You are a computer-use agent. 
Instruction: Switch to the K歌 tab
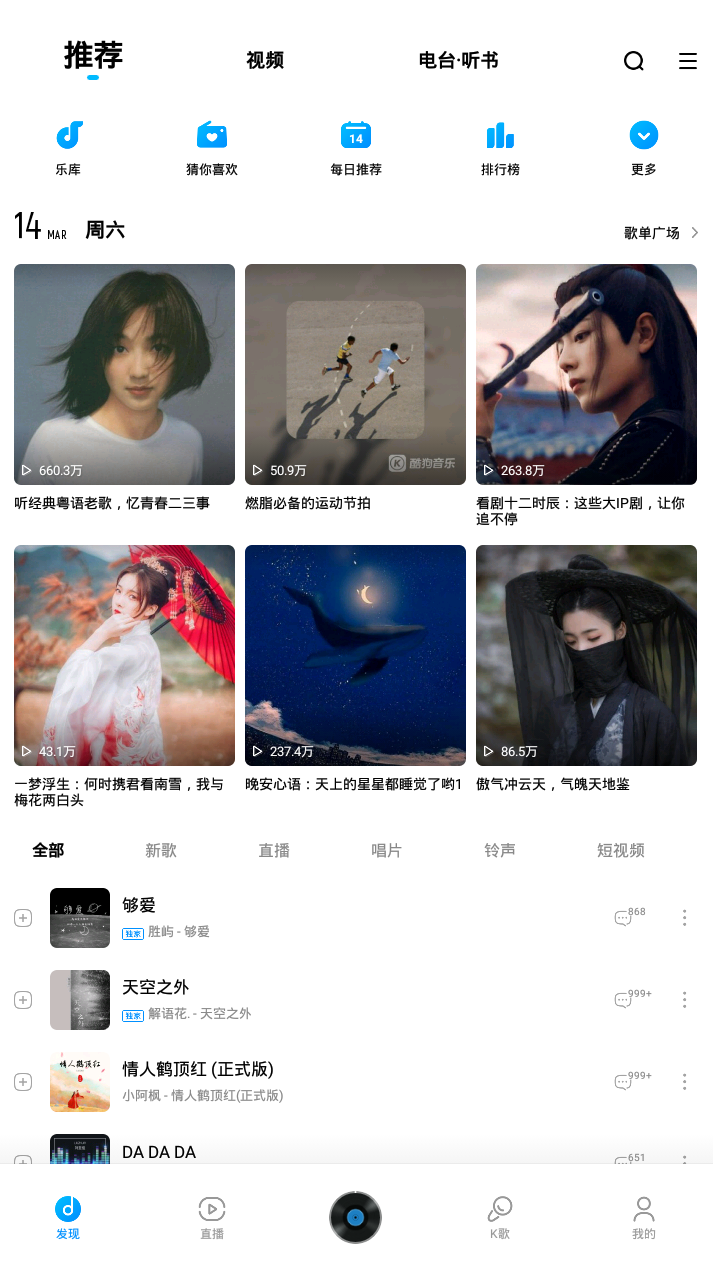click(x=500, y=1217)
